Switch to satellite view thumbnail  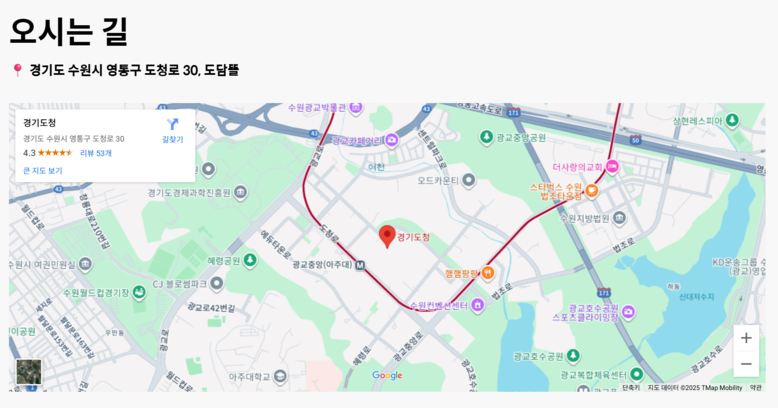[x=29, y=372]
